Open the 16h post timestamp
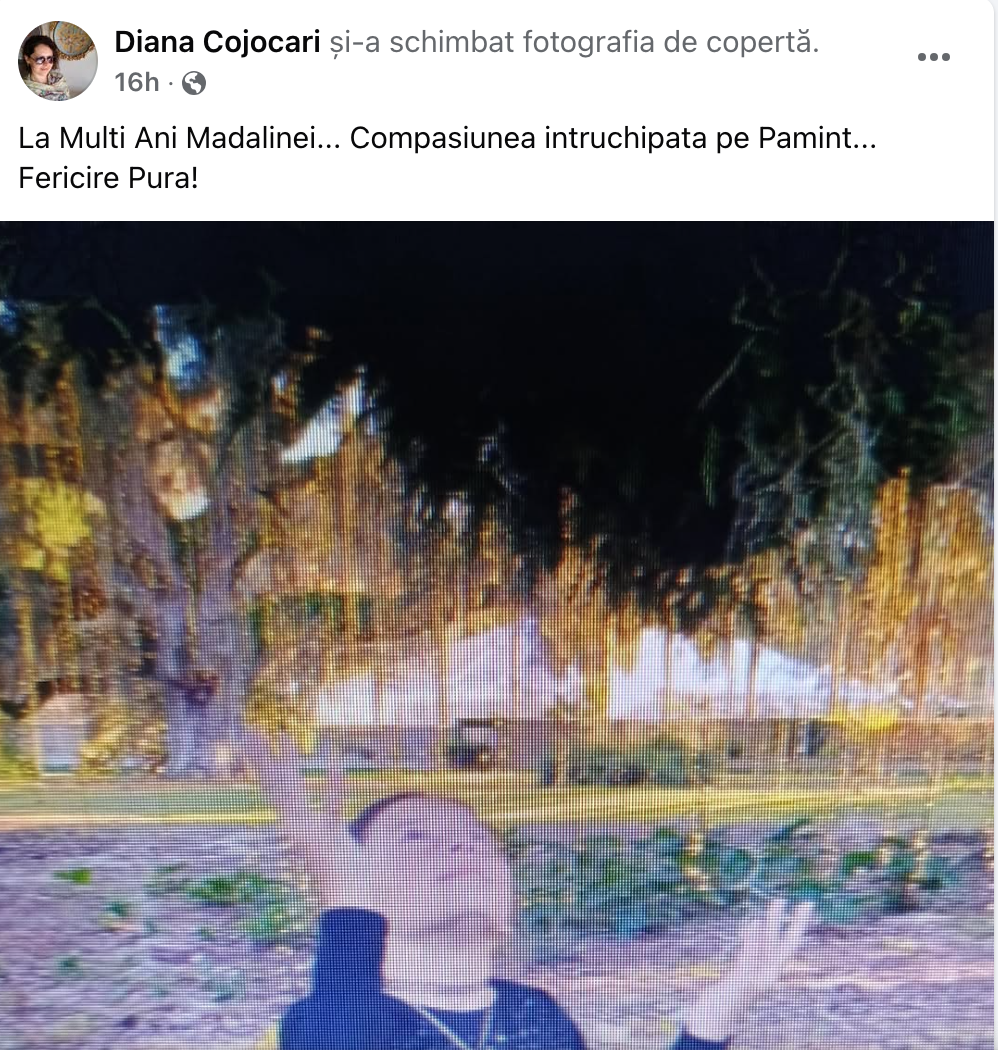 pos(137,82)
